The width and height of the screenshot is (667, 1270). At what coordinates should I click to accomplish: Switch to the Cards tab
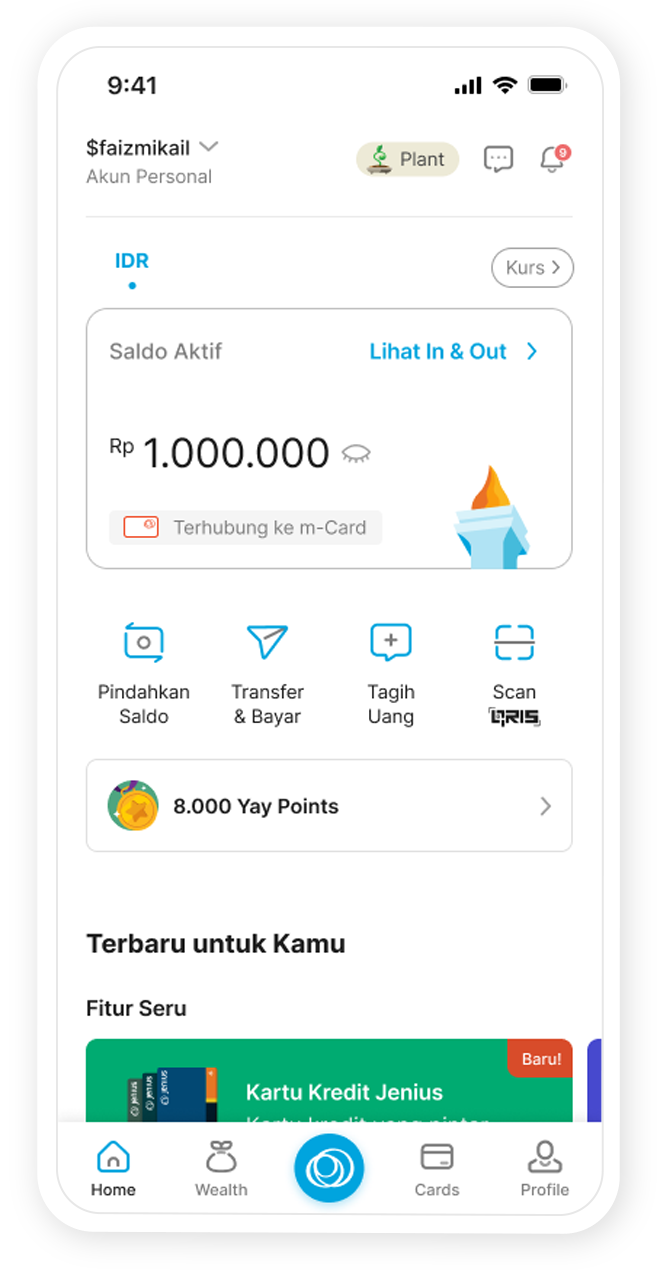point(437,1169)
